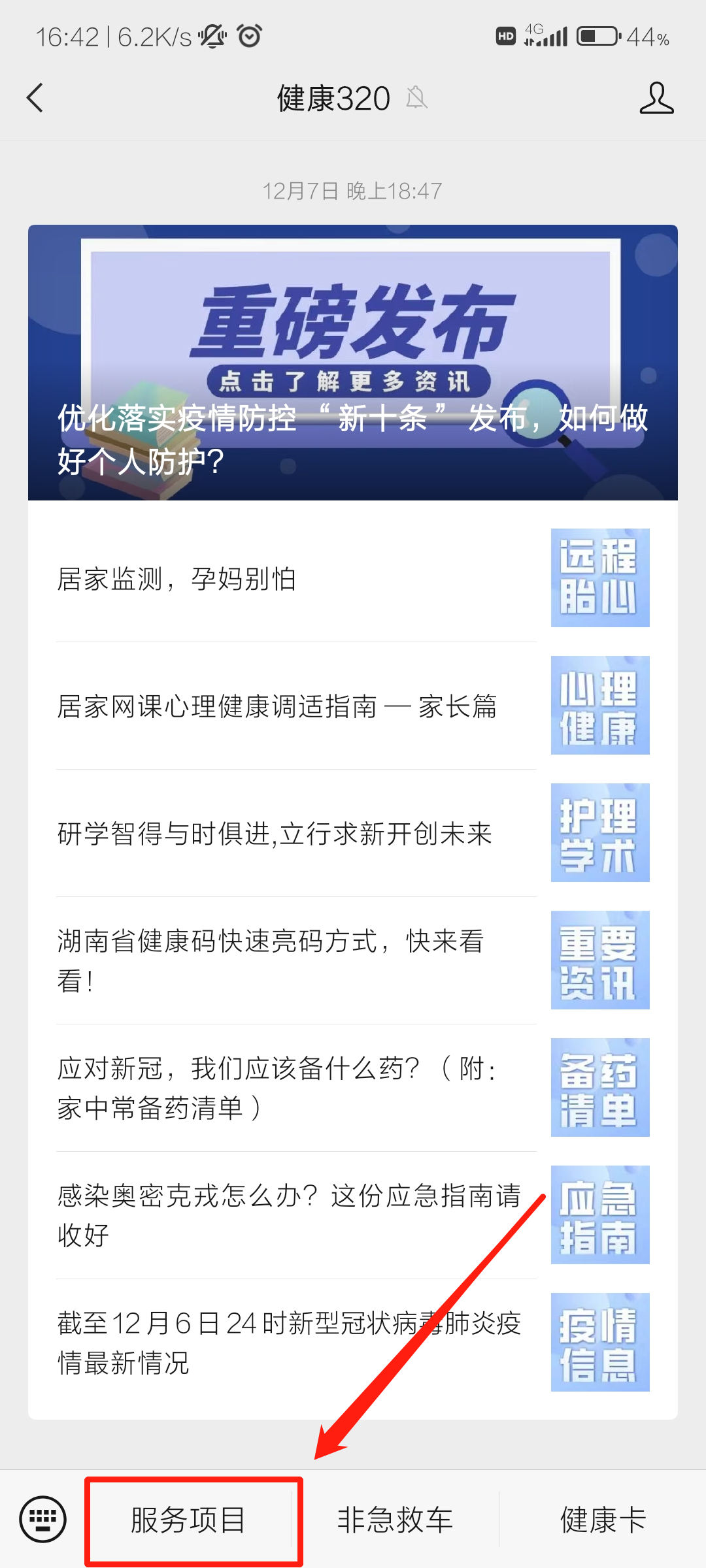This screenshot has width=706, height=1568.
Task: Open 应对新冠备药清单 article
Action: pos(294,1088)
